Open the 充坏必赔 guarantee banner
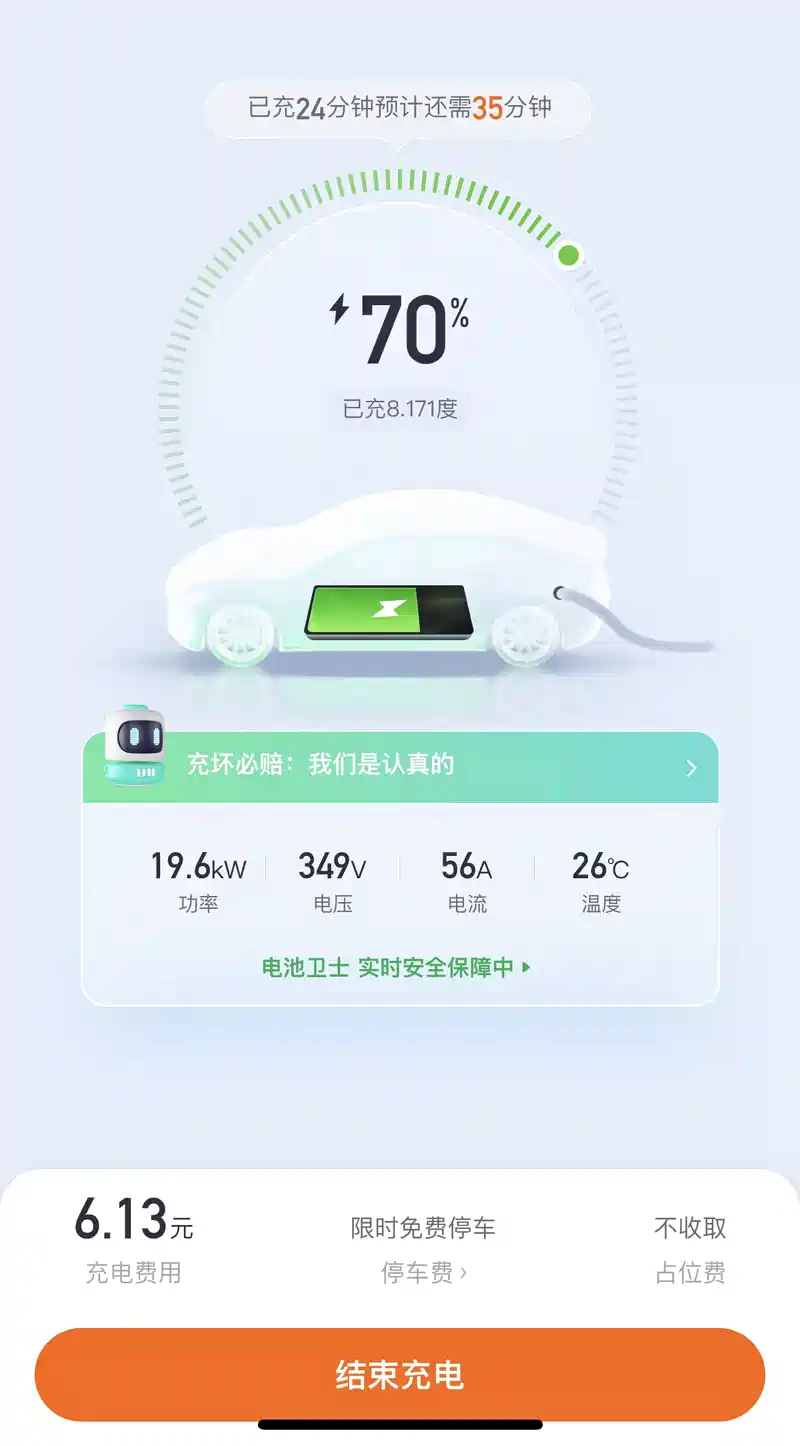The image size is (800, 1446). point(400,767)
